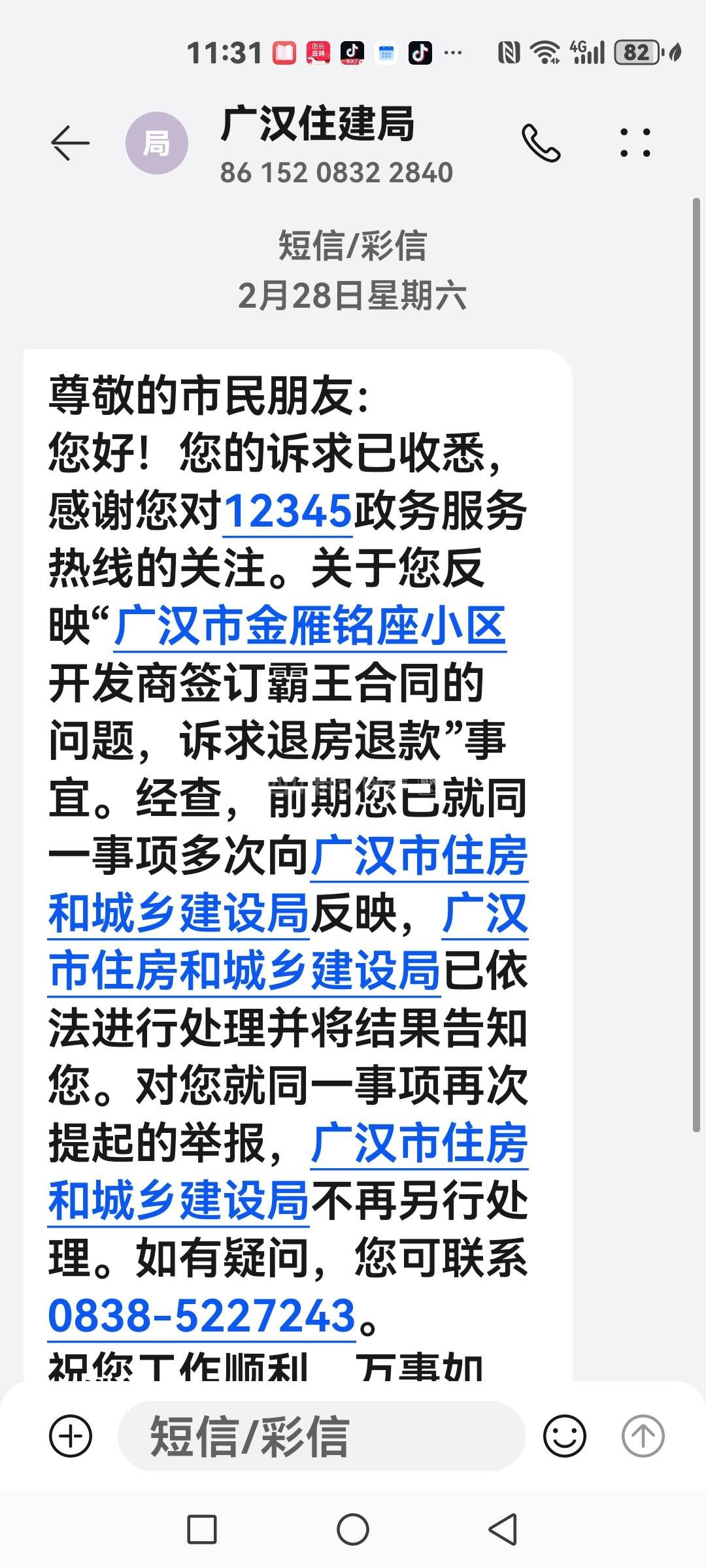Open the overflow menu

pyautogui.click(x=635, y=142)
